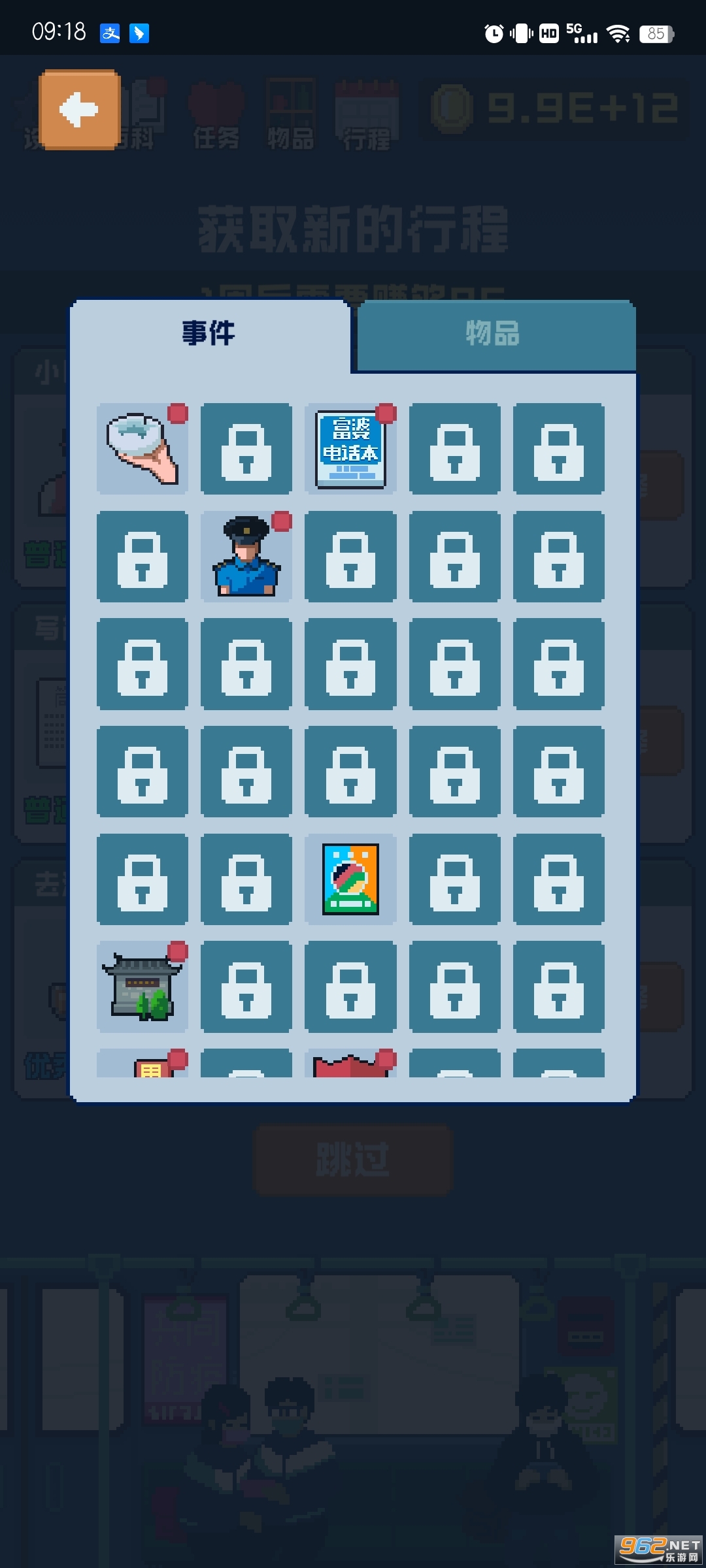Screen dimensions: 706x1568
Task: Tap the orange back arrow button
Action: tap(80, 110)
